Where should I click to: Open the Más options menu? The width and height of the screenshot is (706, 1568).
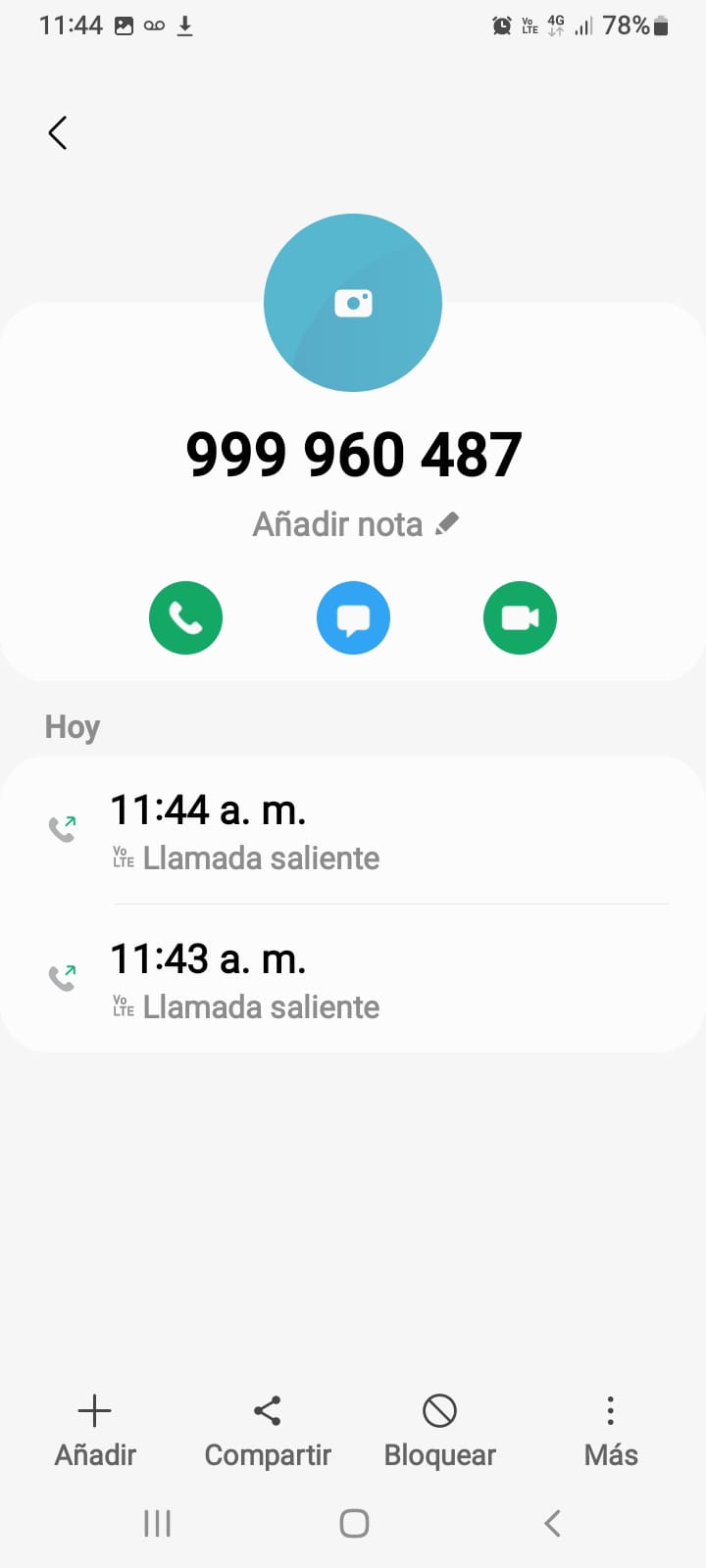pos(610,1430)
